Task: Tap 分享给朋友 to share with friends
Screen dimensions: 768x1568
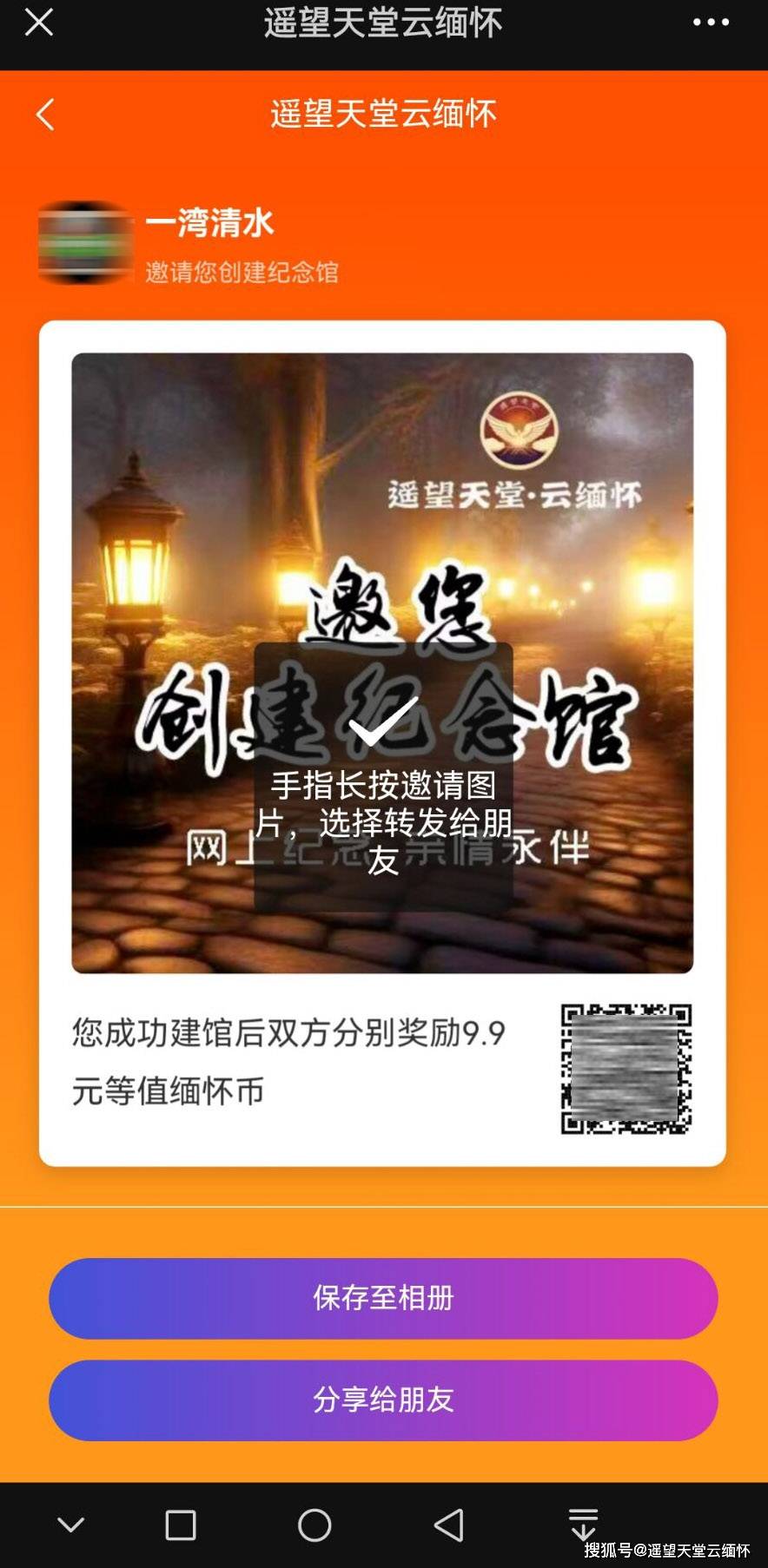Action: (x=383, y=1400)
